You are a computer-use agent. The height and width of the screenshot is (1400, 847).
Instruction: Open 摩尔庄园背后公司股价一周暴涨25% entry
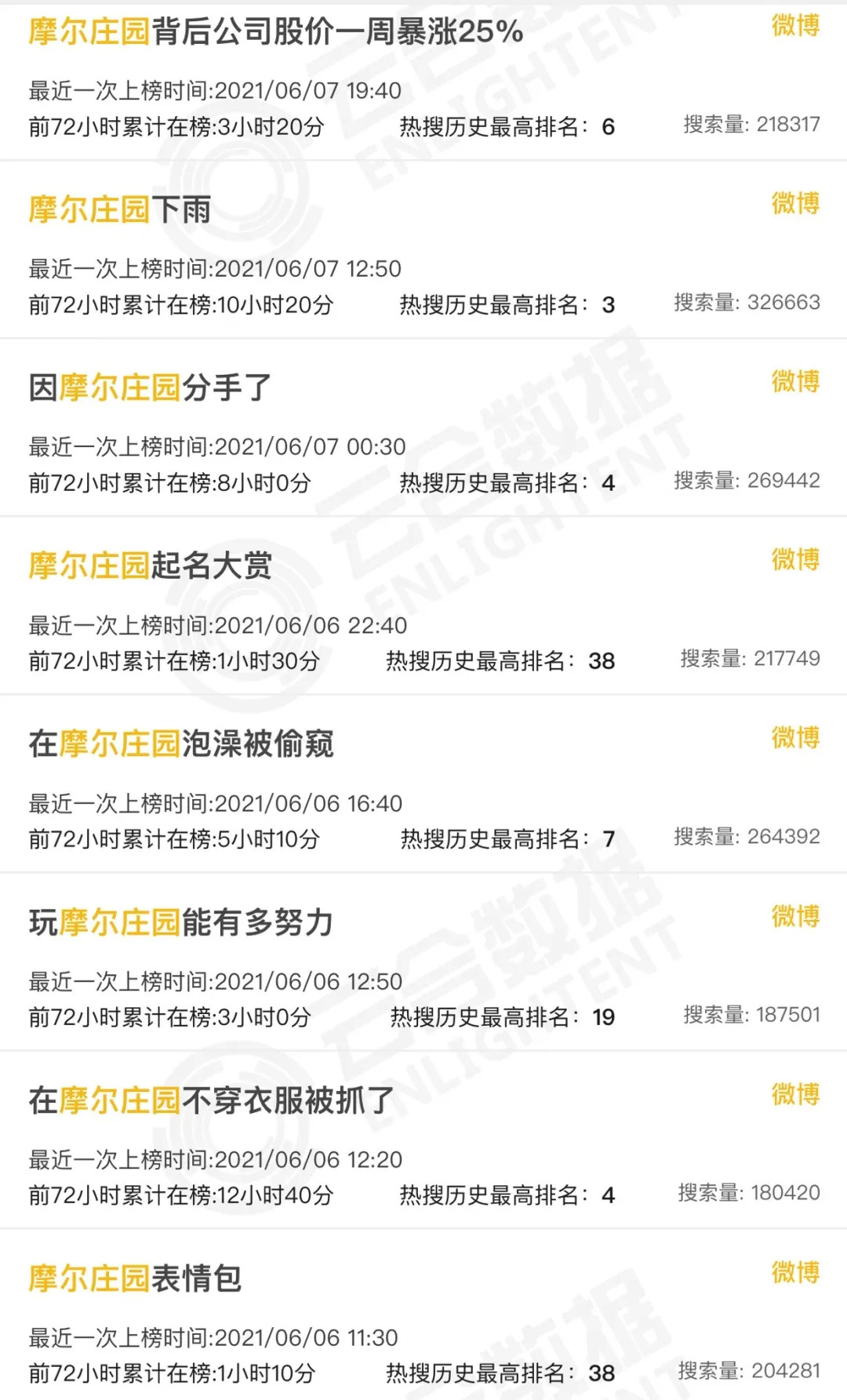pyautogui.click(x=276, y=32)
